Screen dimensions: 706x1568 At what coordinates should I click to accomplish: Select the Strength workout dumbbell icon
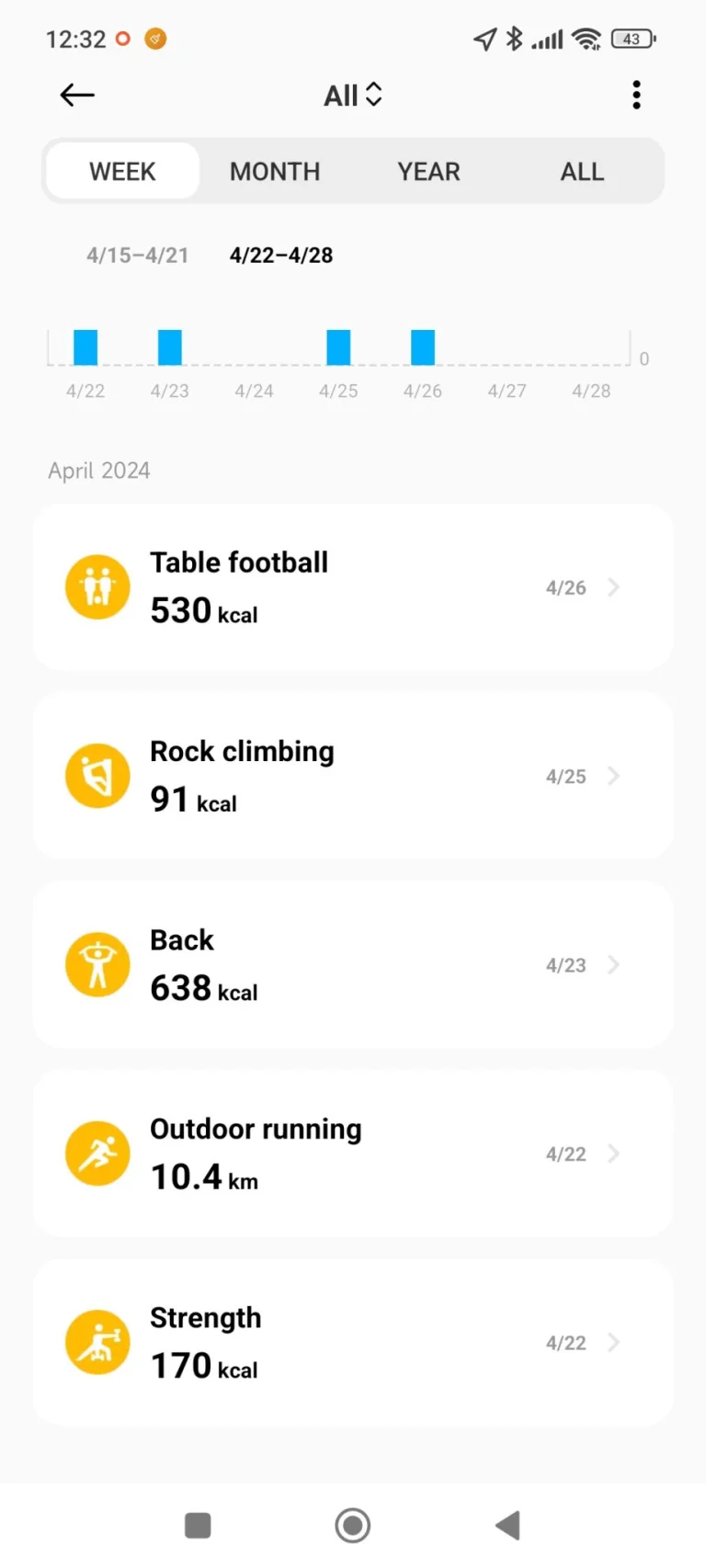pyautogui.click(x=97, y=1342)
